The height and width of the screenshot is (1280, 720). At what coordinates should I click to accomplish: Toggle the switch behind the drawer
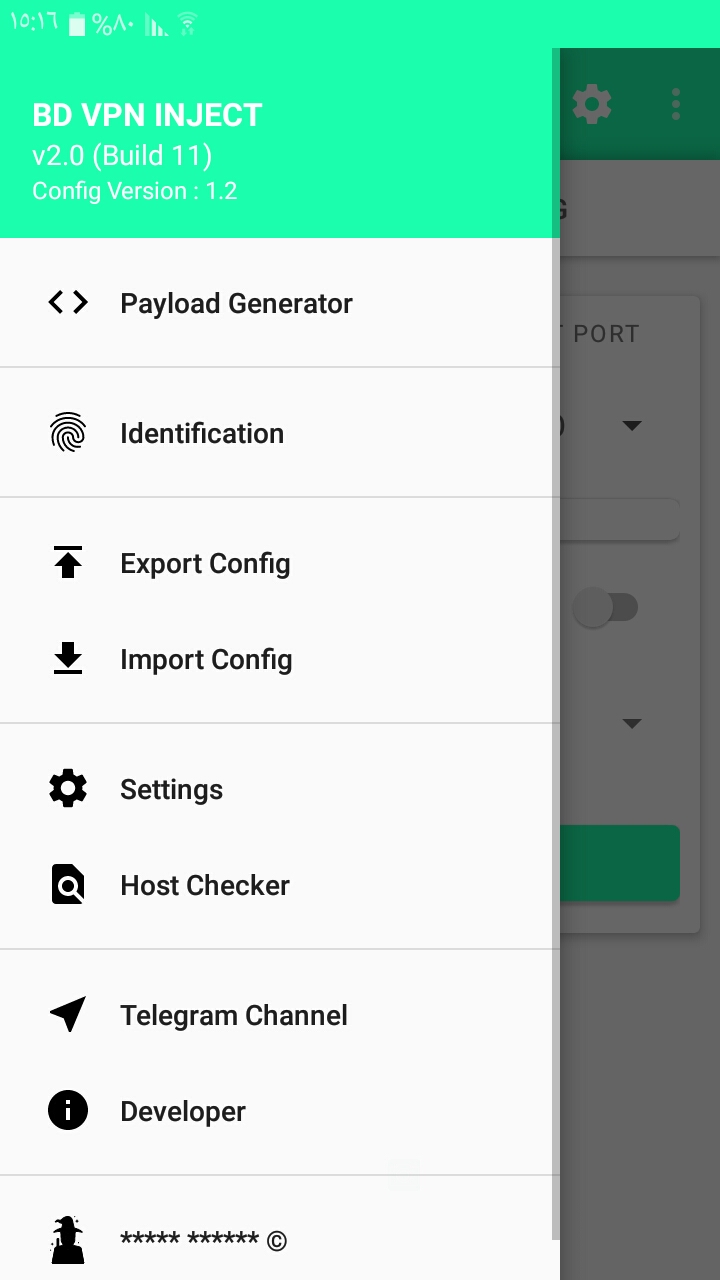coord(606,607)
